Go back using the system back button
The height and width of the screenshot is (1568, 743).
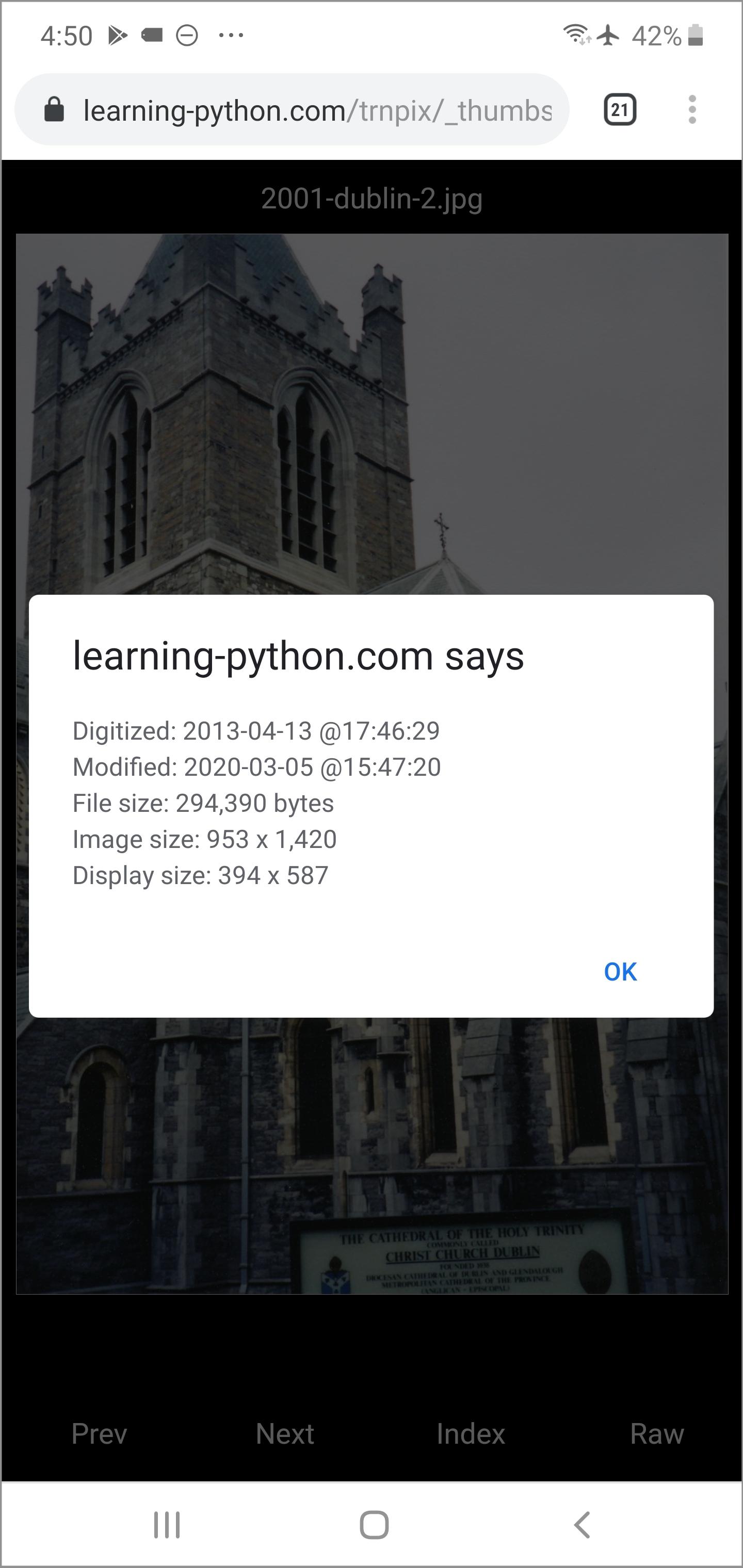tap(582, 1525)
